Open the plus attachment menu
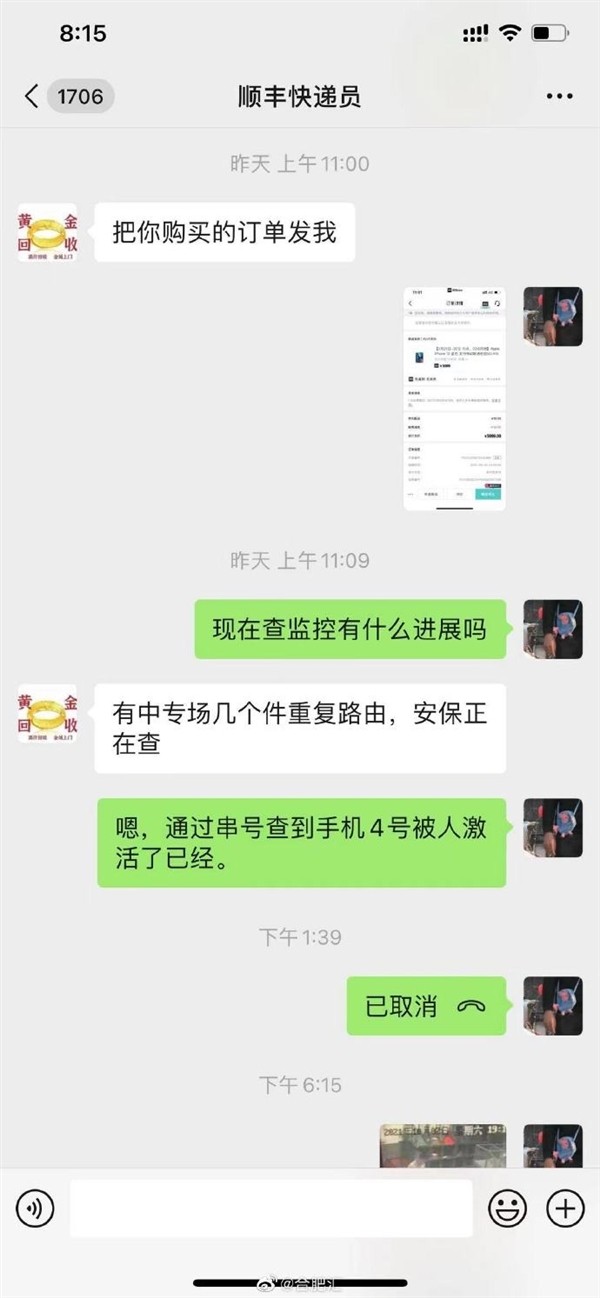 pos(565,1209)
